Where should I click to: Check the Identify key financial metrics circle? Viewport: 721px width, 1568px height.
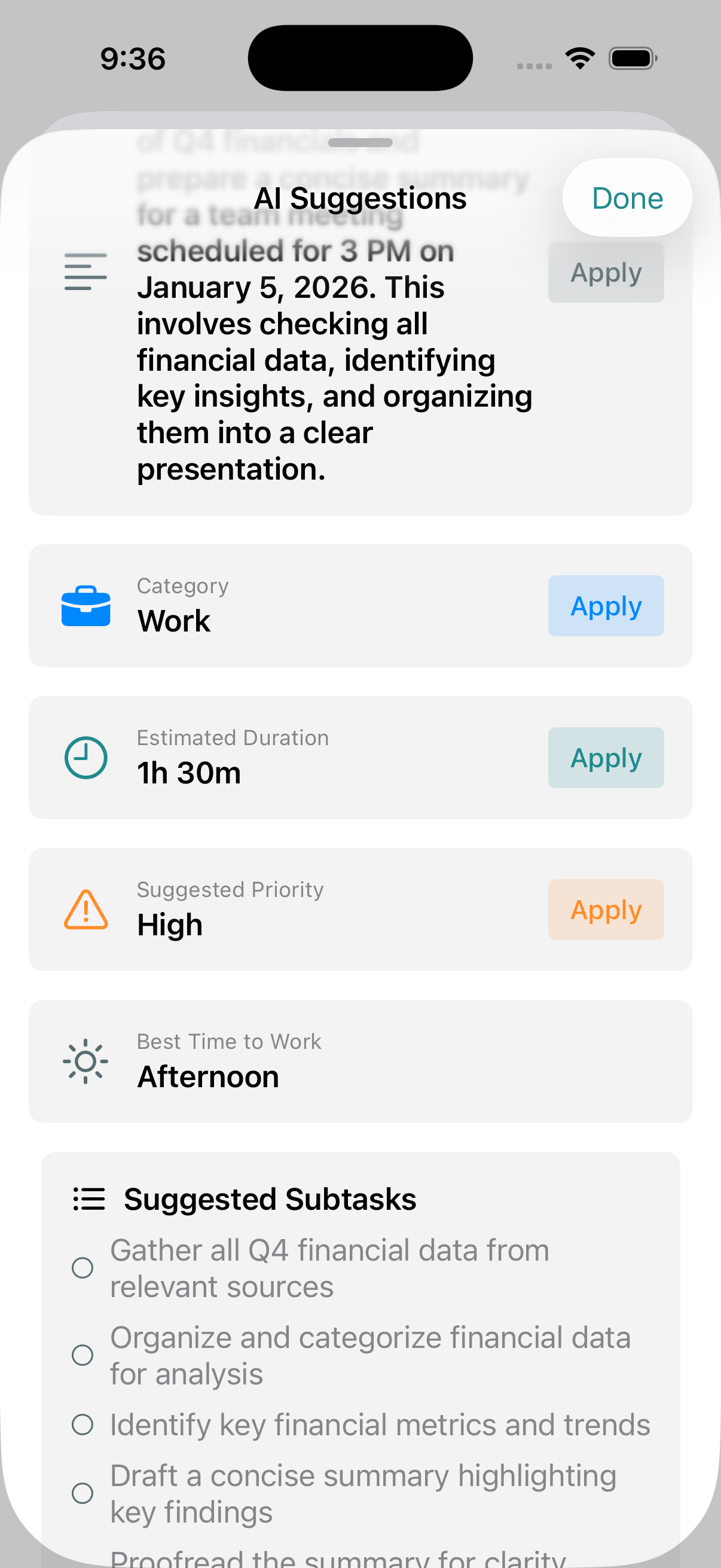pos(83,1424)
